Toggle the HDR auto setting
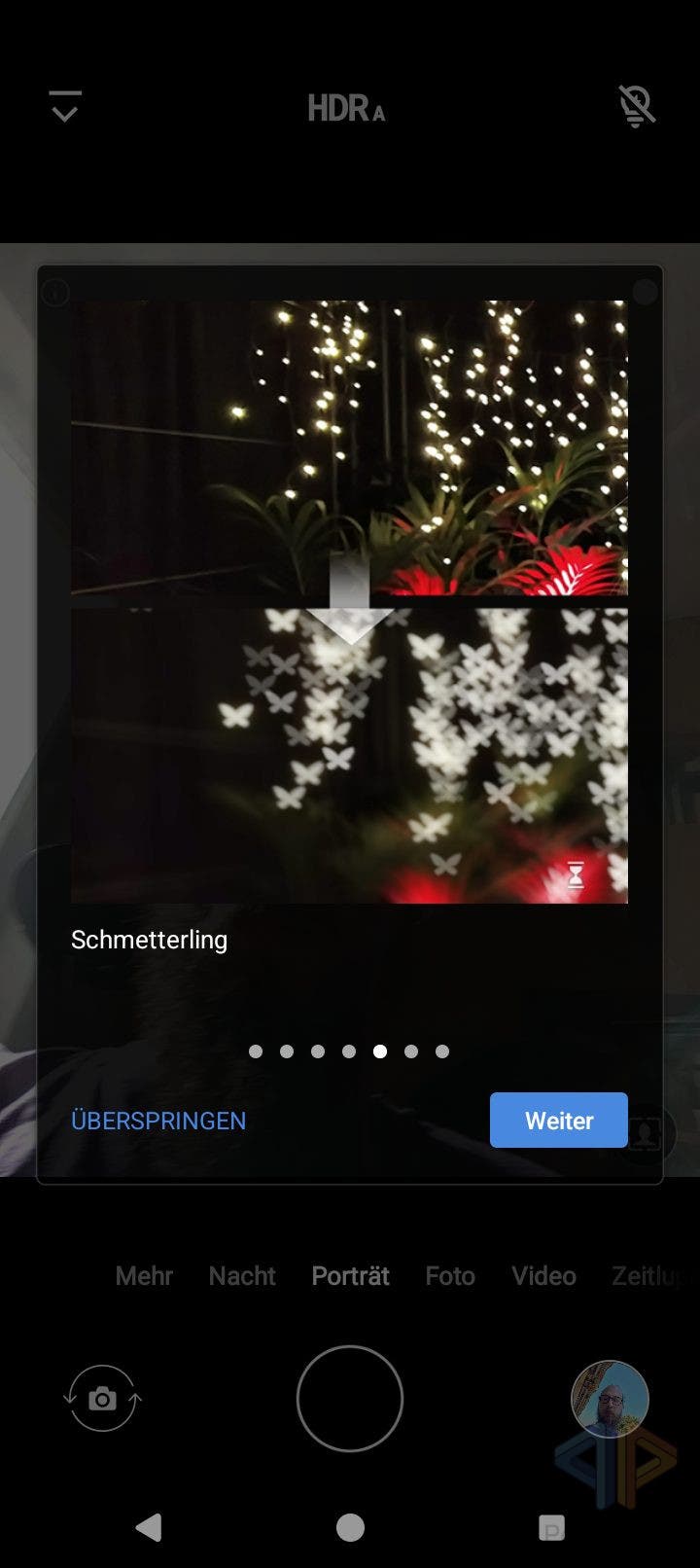Screen dimensions: 700x1568 pyautogui.click(x=346, y=108)
